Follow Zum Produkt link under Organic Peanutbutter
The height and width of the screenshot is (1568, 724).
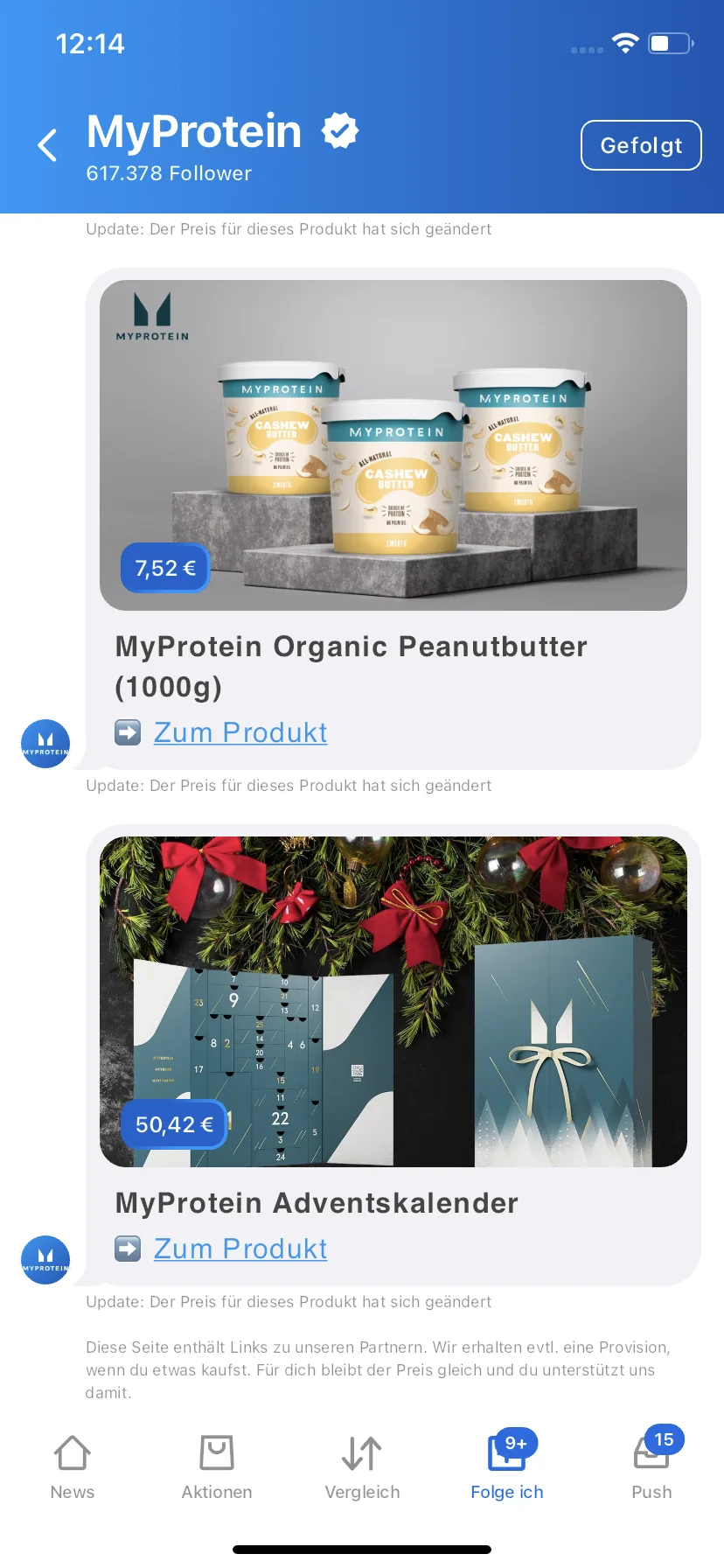point(240,732)
